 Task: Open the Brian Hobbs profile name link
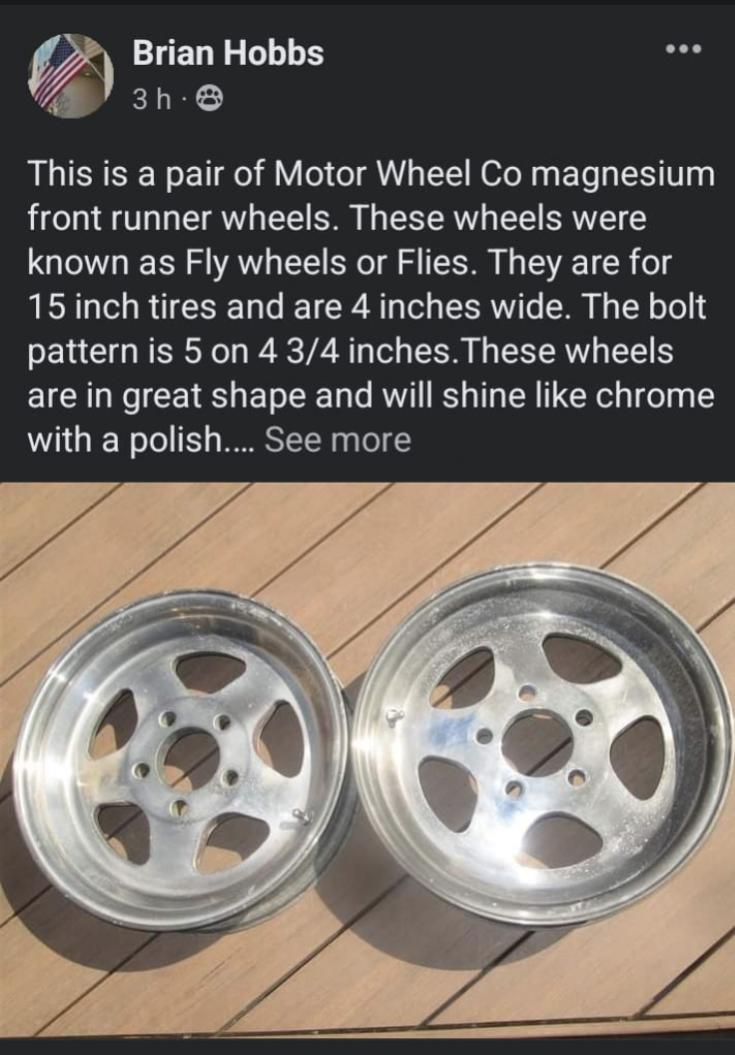point(228,54)
